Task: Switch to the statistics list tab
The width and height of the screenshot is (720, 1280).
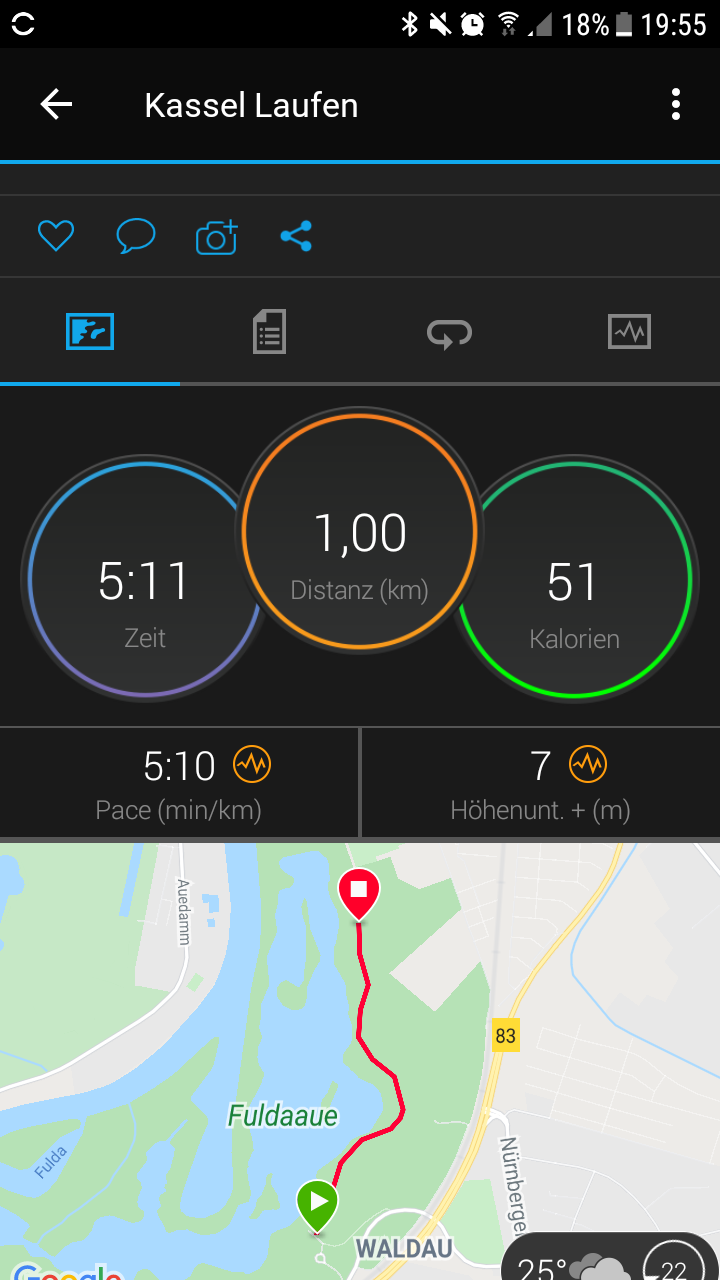Action: [x=269, y=331]
